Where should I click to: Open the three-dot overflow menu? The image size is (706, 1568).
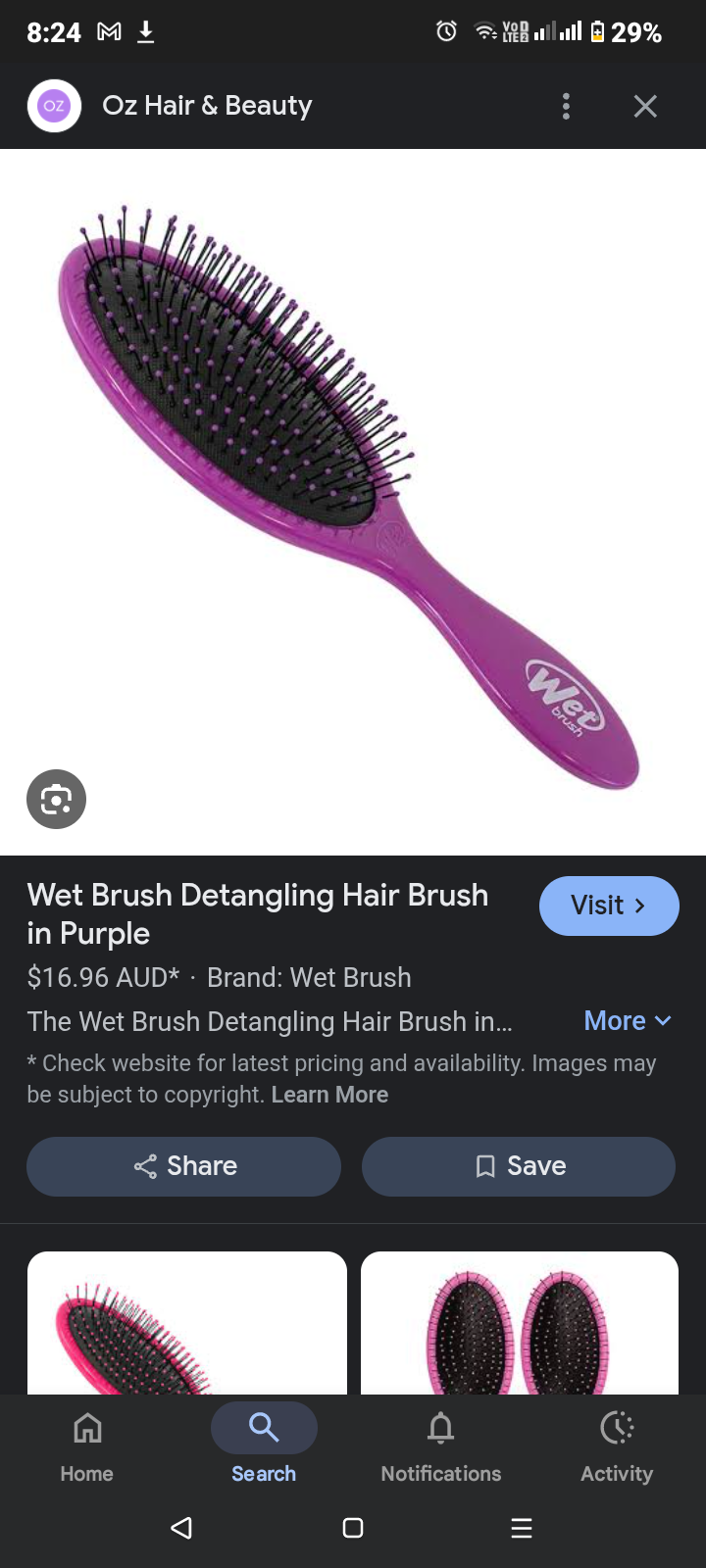click(566, 106)
